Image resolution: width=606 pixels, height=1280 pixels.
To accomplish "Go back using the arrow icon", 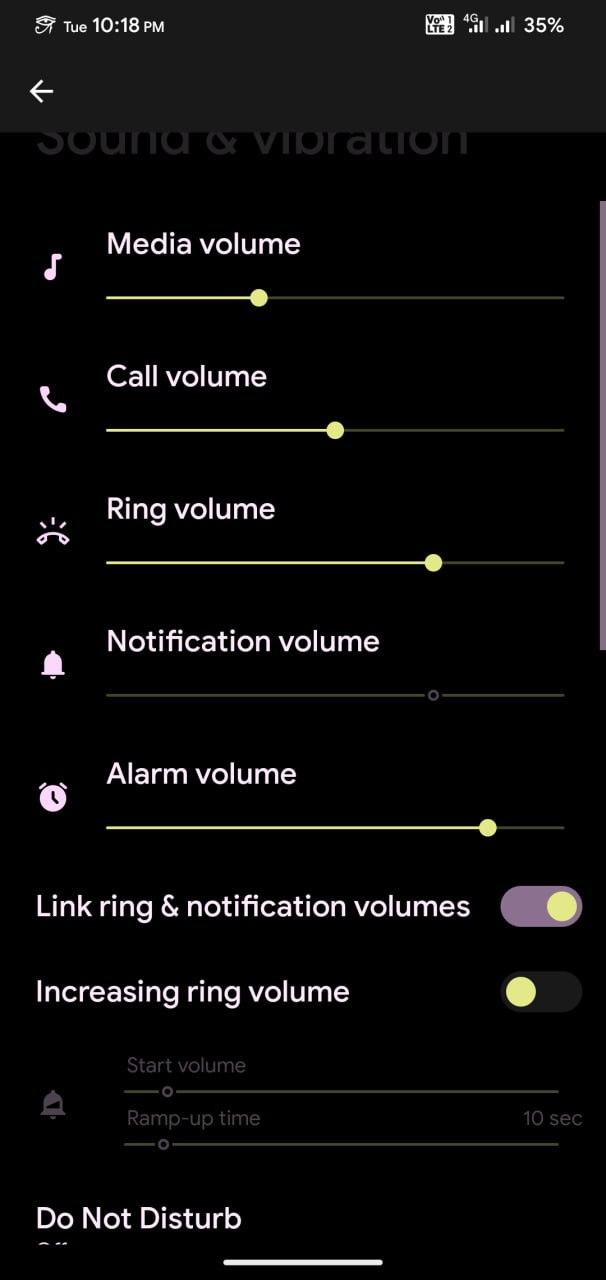I will [x=41, y=91].
